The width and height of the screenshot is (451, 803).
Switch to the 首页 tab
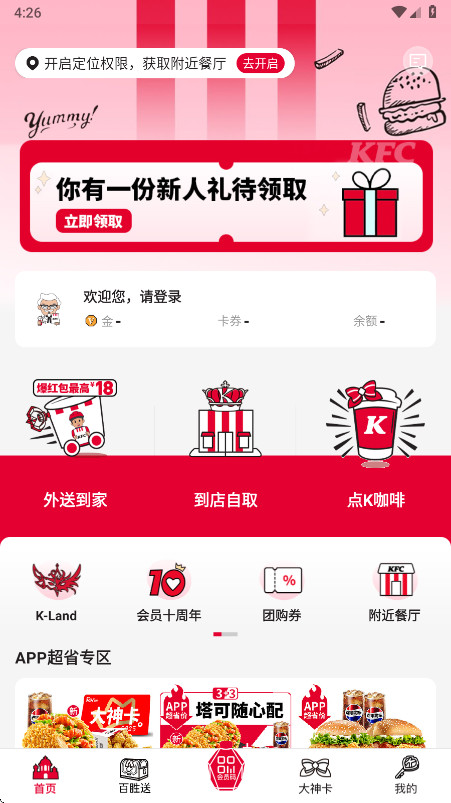click(x=46, y=775)
